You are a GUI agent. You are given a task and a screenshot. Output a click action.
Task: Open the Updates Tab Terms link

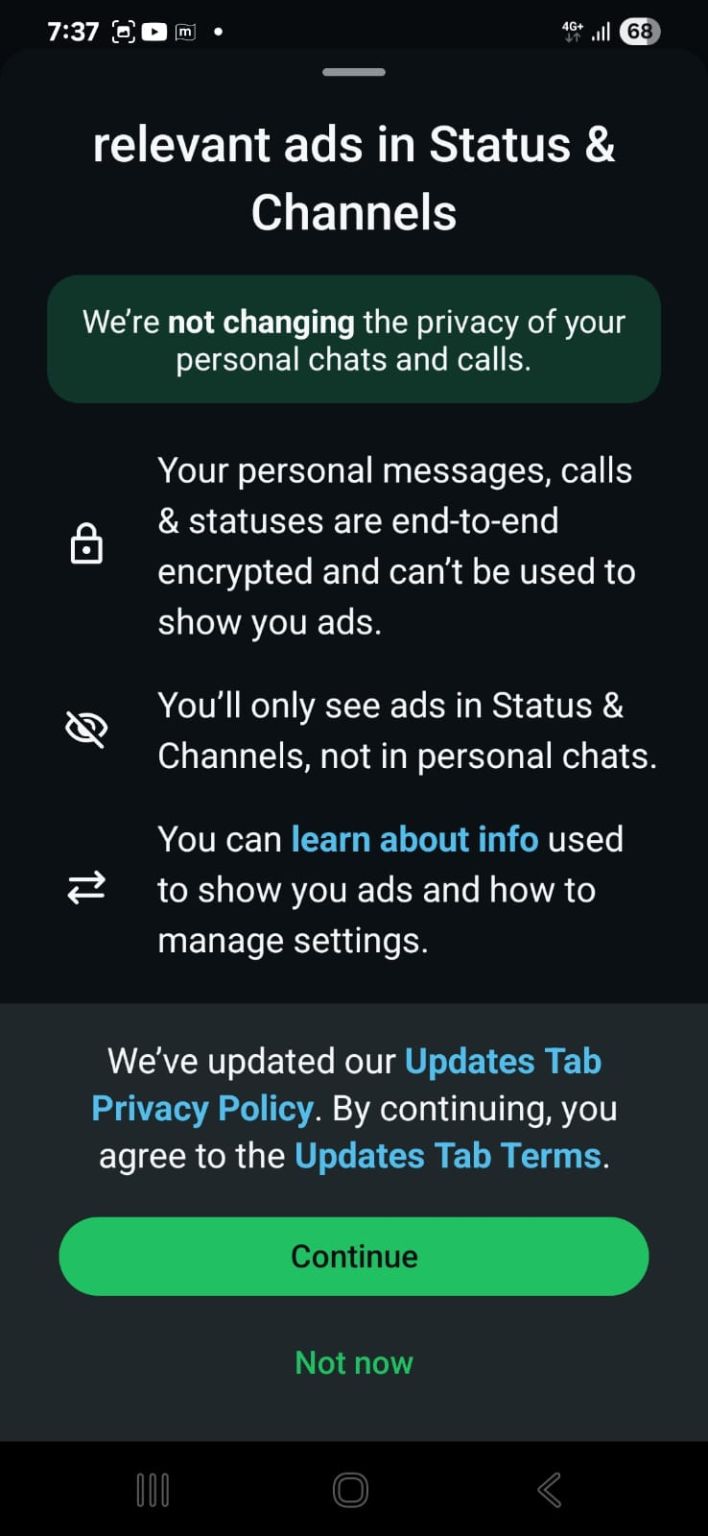click(x=447, y=1156)
